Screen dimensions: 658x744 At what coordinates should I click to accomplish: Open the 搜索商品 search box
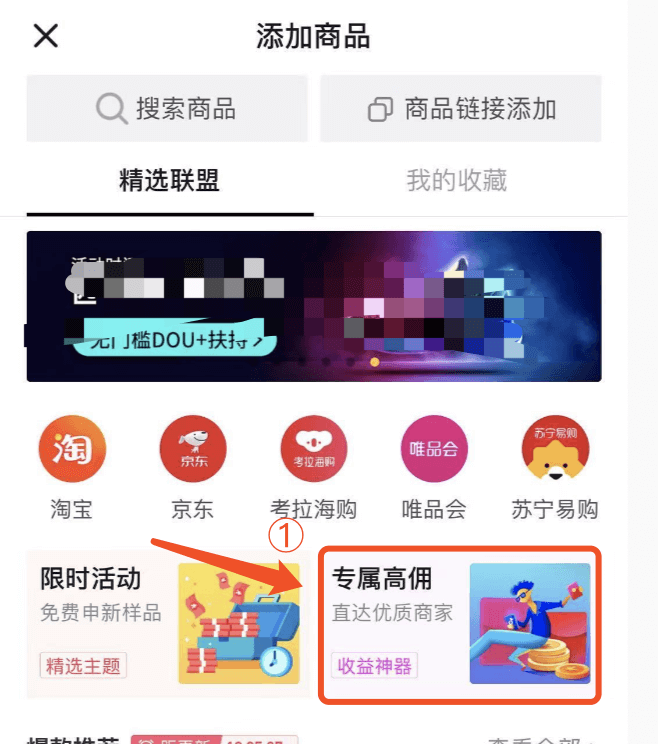(x=166, y=109)
